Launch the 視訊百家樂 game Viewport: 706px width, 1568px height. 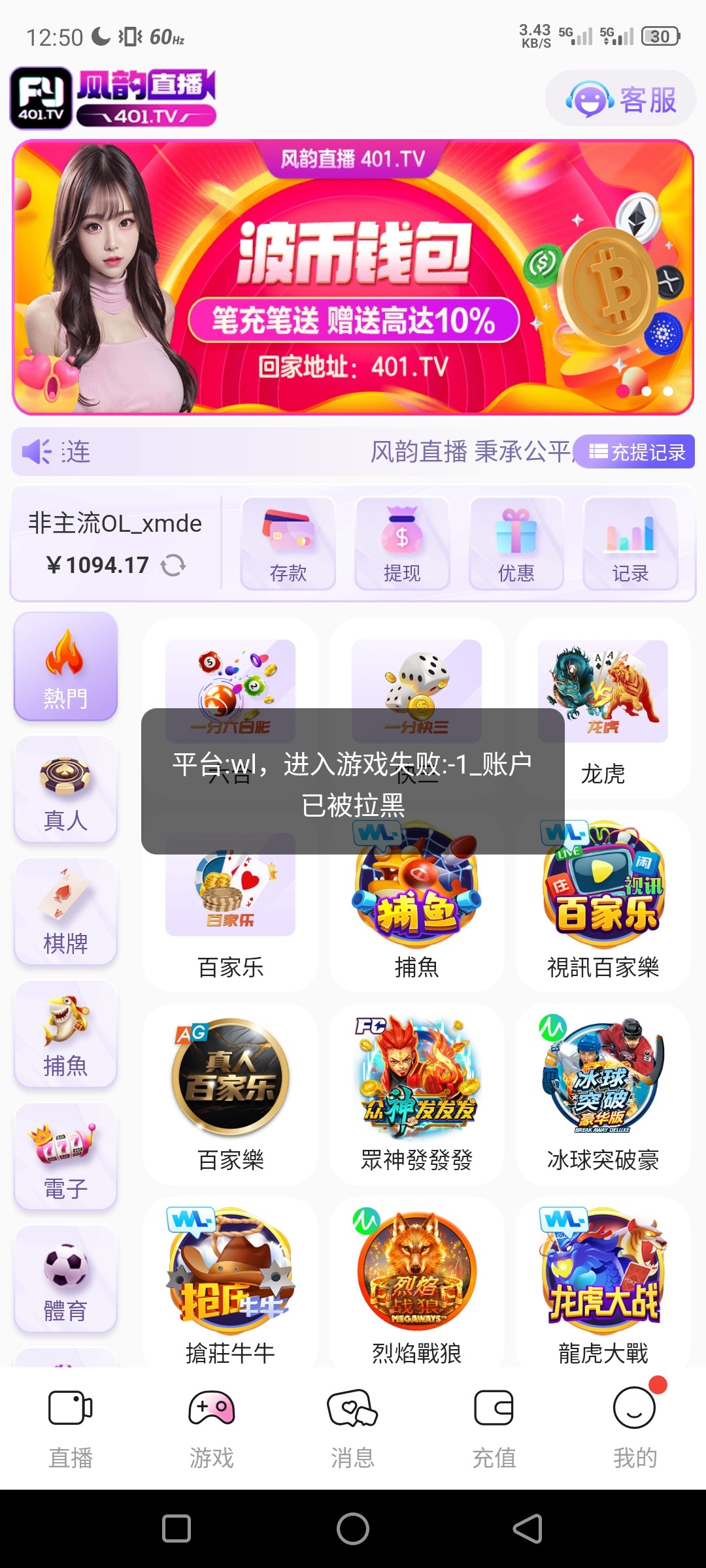click(603, 900)
